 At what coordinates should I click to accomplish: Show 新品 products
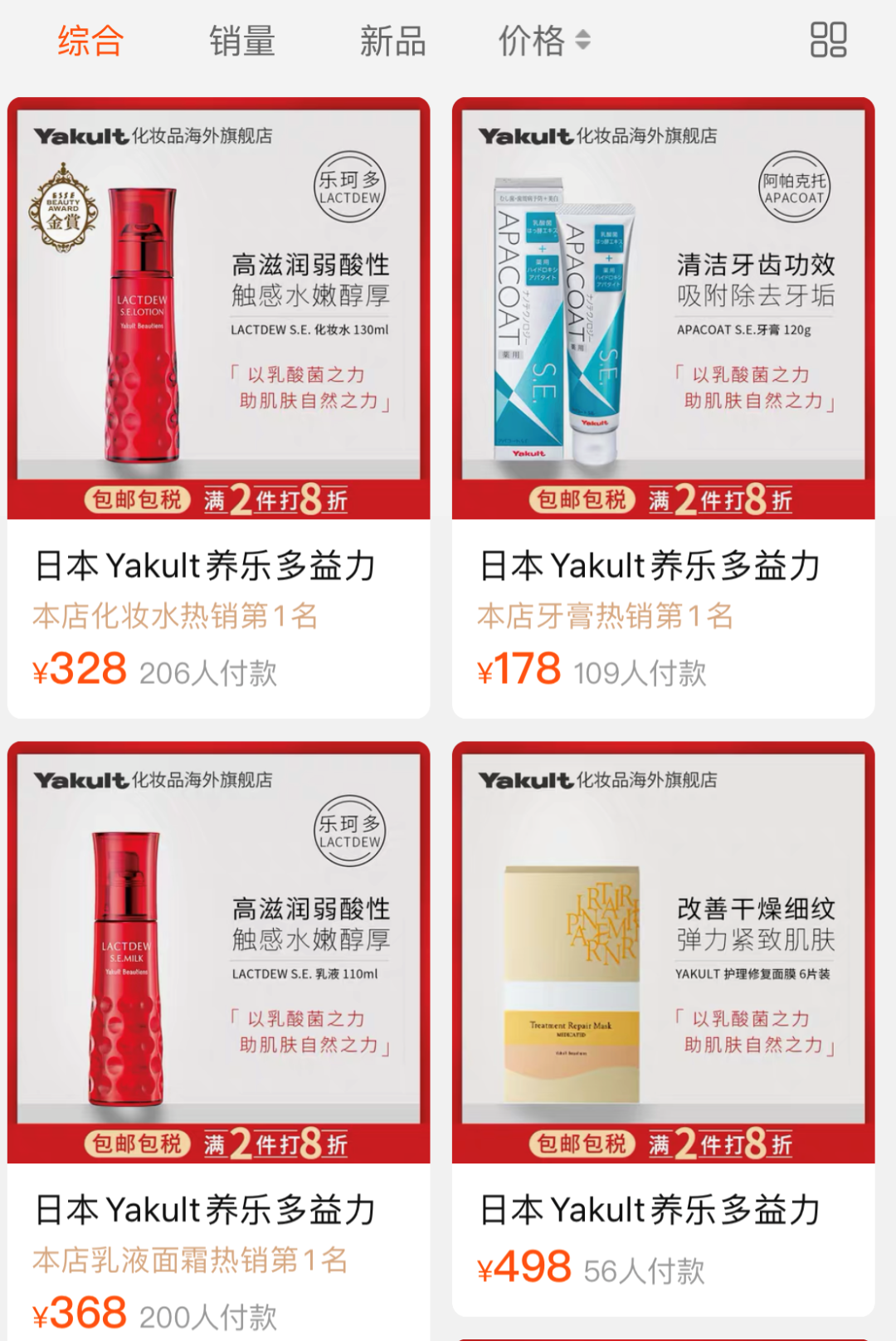coord(392,41)
